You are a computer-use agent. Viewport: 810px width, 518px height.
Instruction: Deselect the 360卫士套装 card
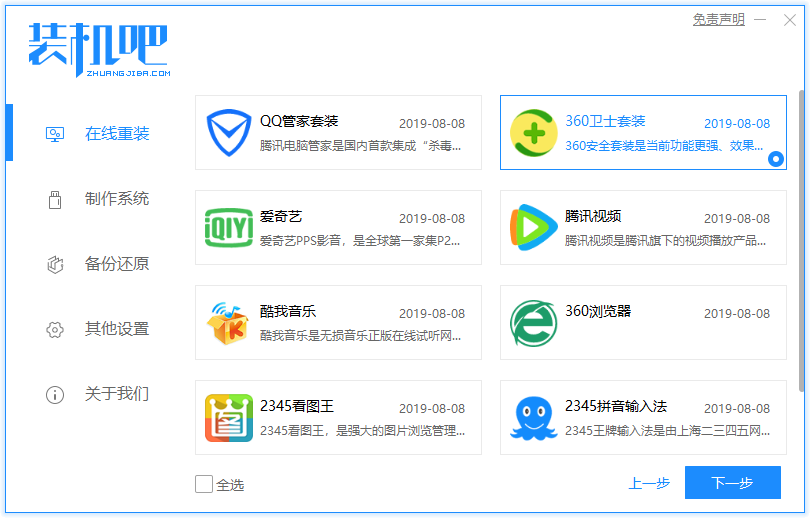[x=643, y=132]
